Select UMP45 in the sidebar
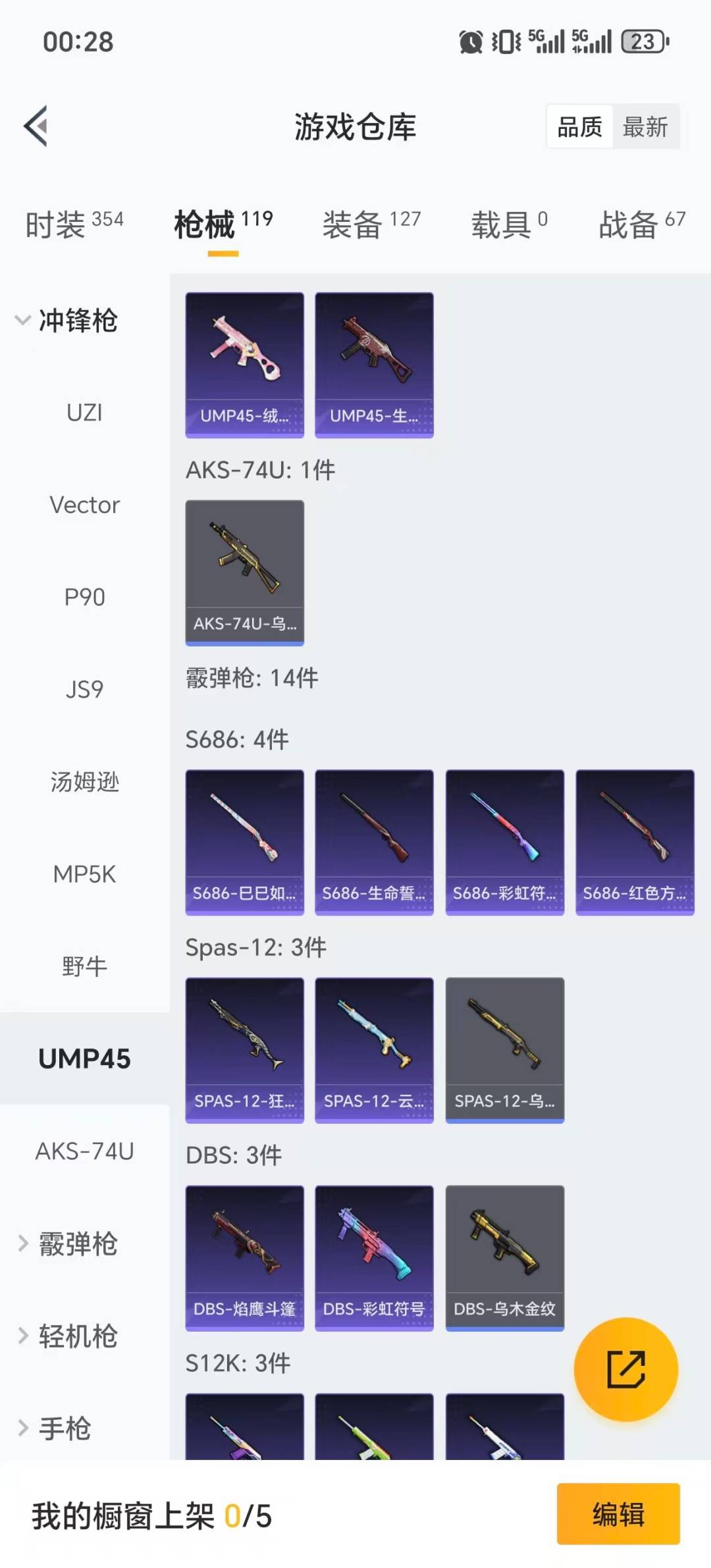Viewport: 711px width, 1568px height. tap(84, 1058)
